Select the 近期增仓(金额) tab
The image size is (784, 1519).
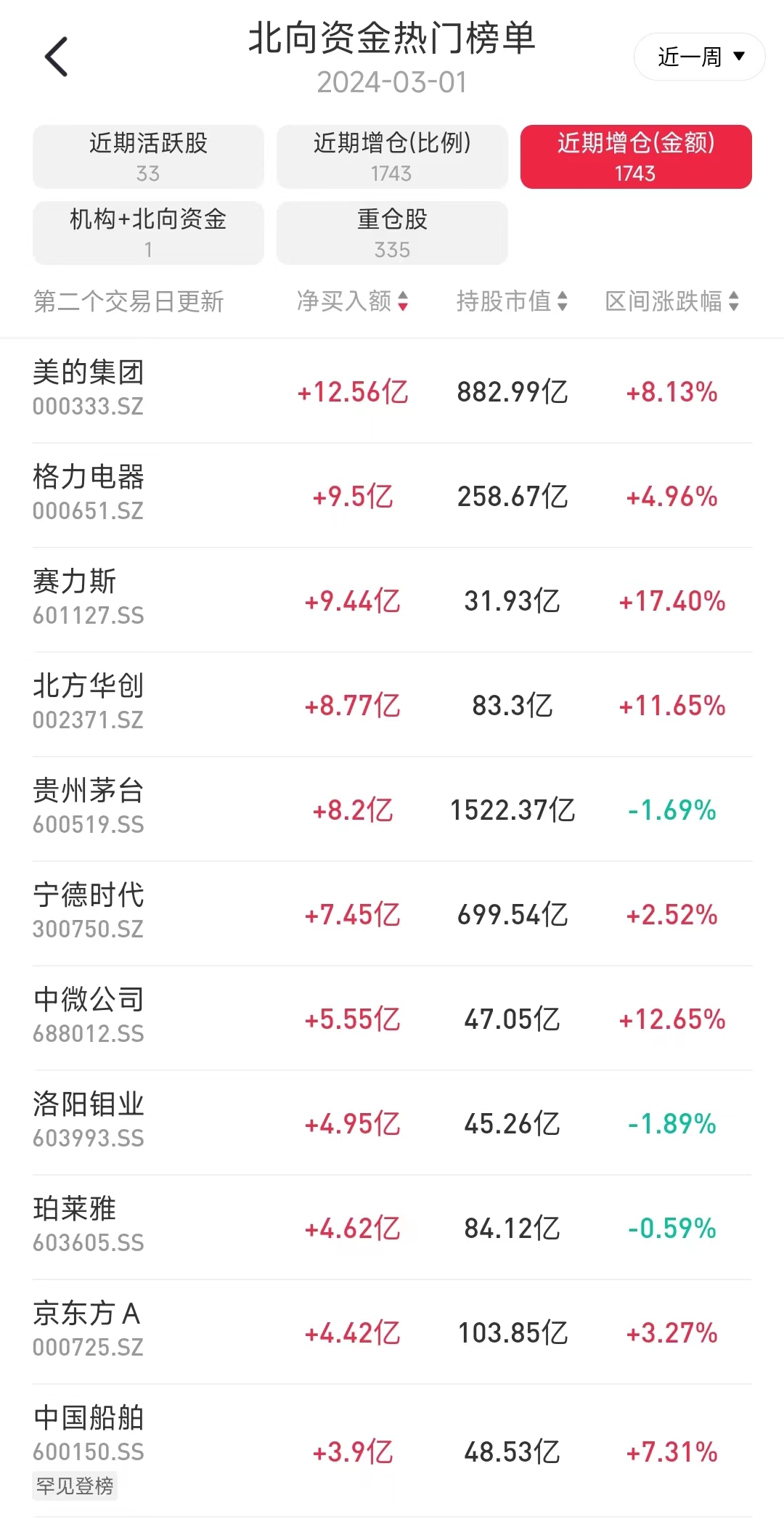[636, 156]
